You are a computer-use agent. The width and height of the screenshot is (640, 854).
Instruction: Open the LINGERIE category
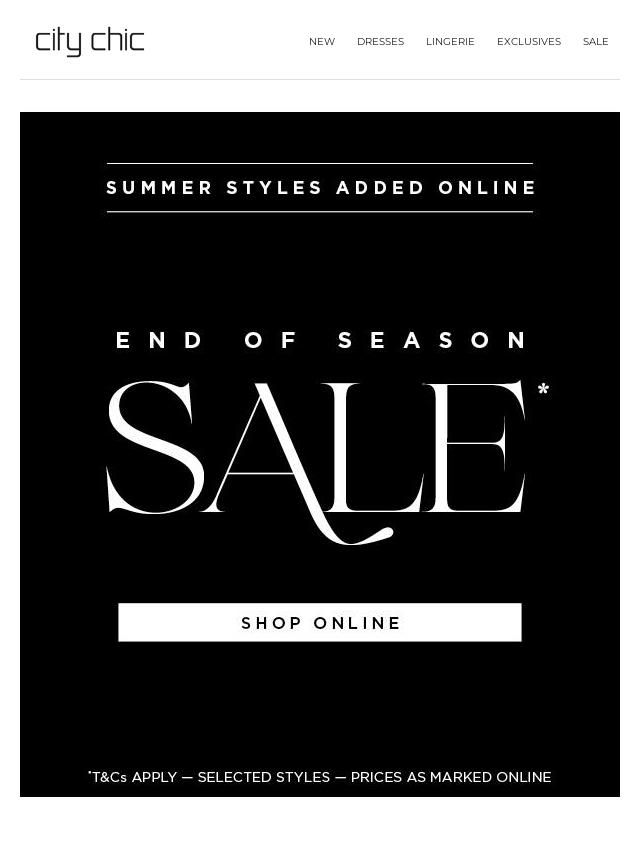450,42
